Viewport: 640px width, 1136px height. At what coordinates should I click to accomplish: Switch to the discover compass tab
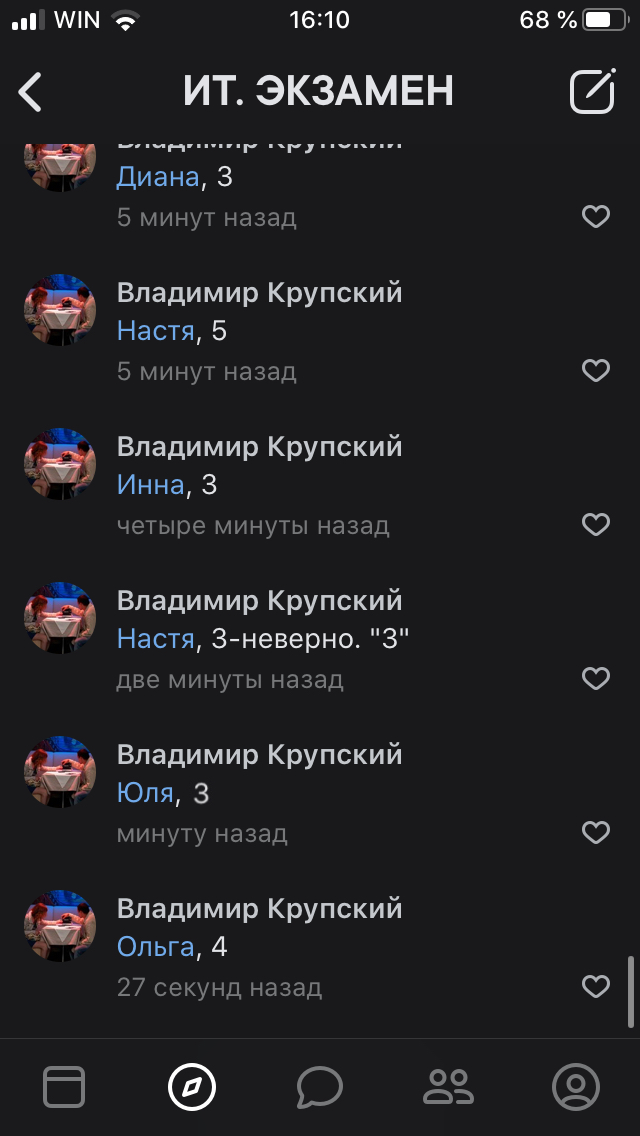point(192,1087)
